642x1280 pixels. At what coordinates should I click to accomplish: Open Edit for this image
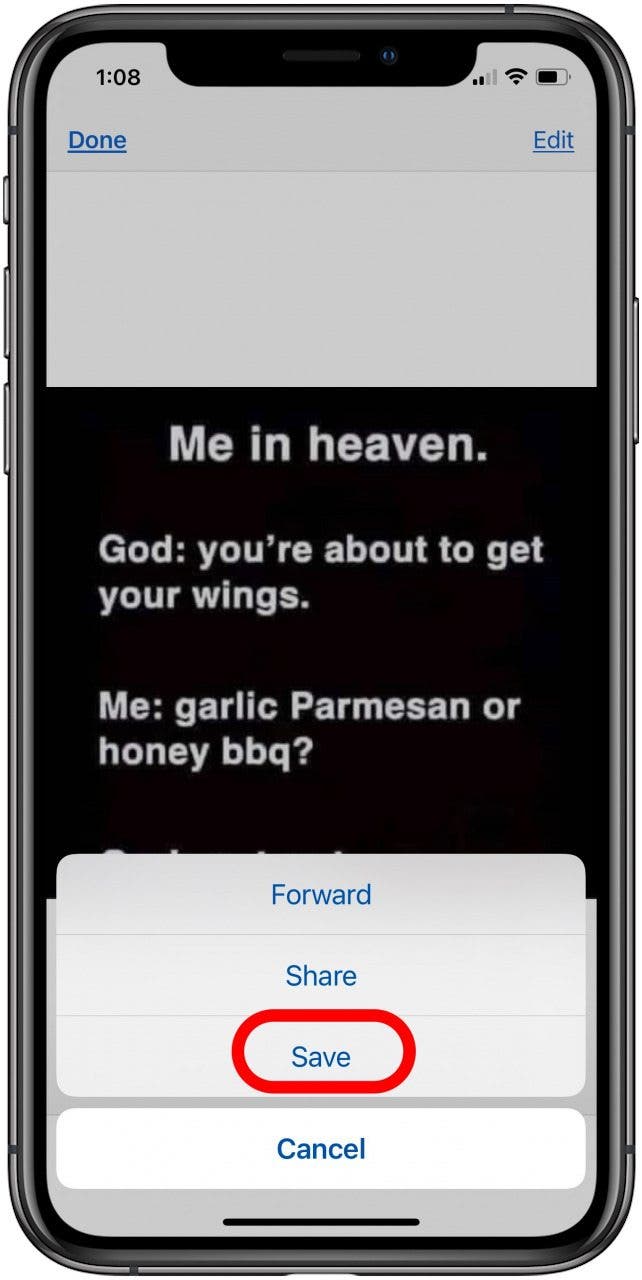pyautogui.click(x=553, y=140)
